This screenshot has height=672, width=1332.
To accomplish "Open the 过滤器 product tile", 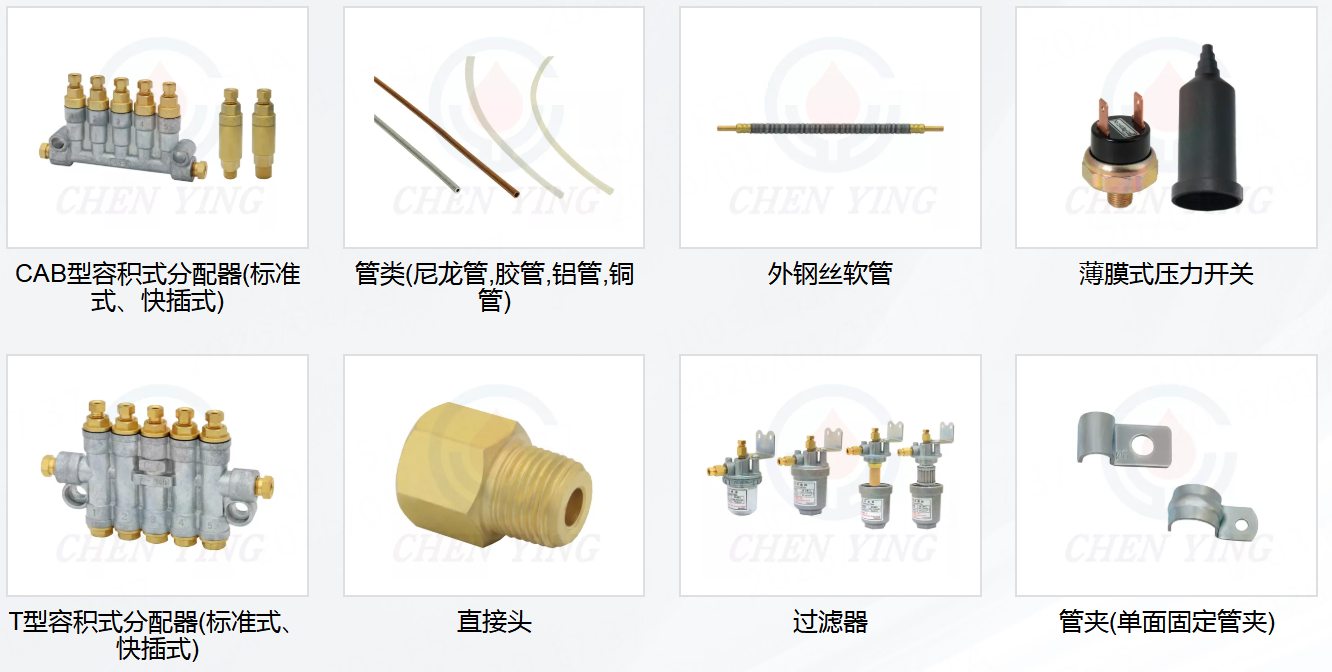I will 830,476.
